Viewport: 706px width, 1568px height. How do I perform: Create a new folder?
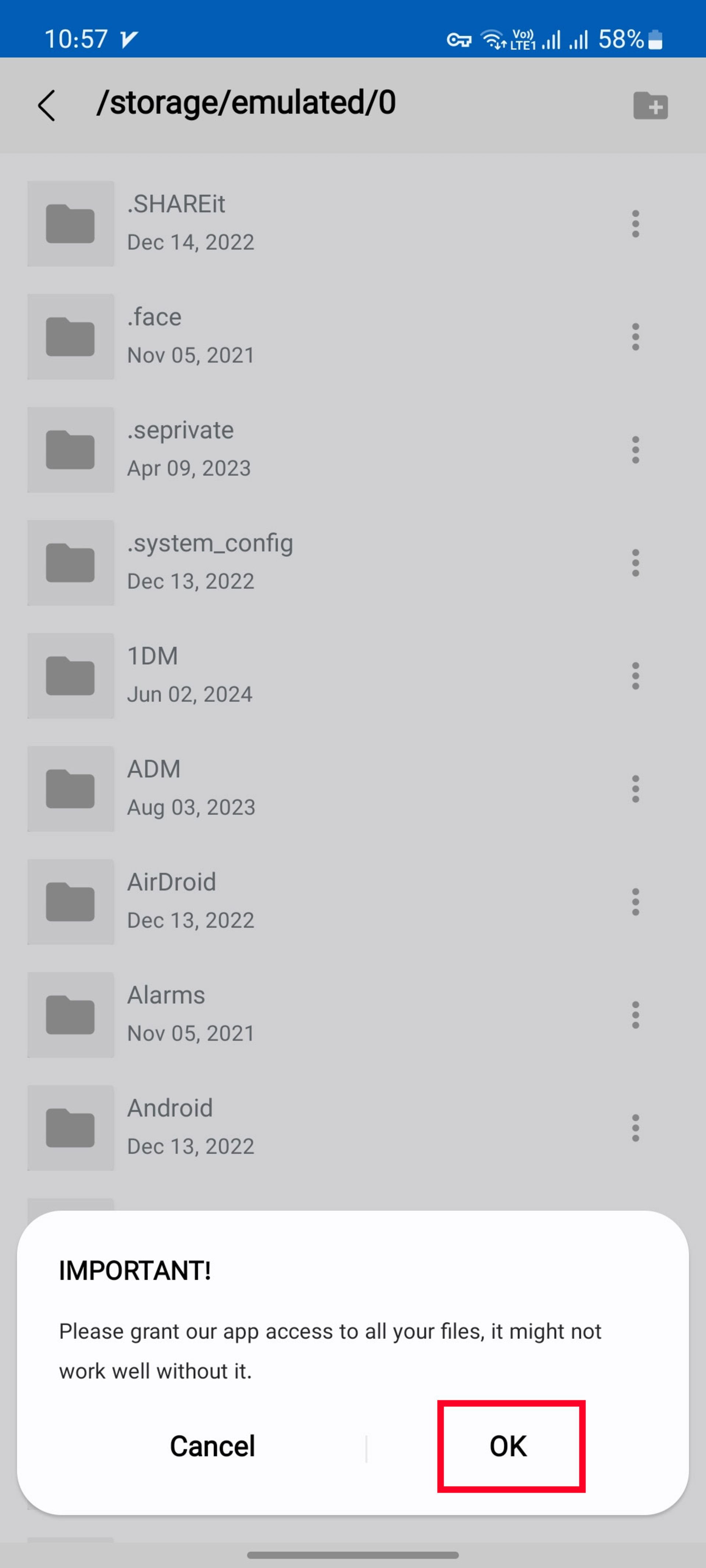tap(650, 106)
